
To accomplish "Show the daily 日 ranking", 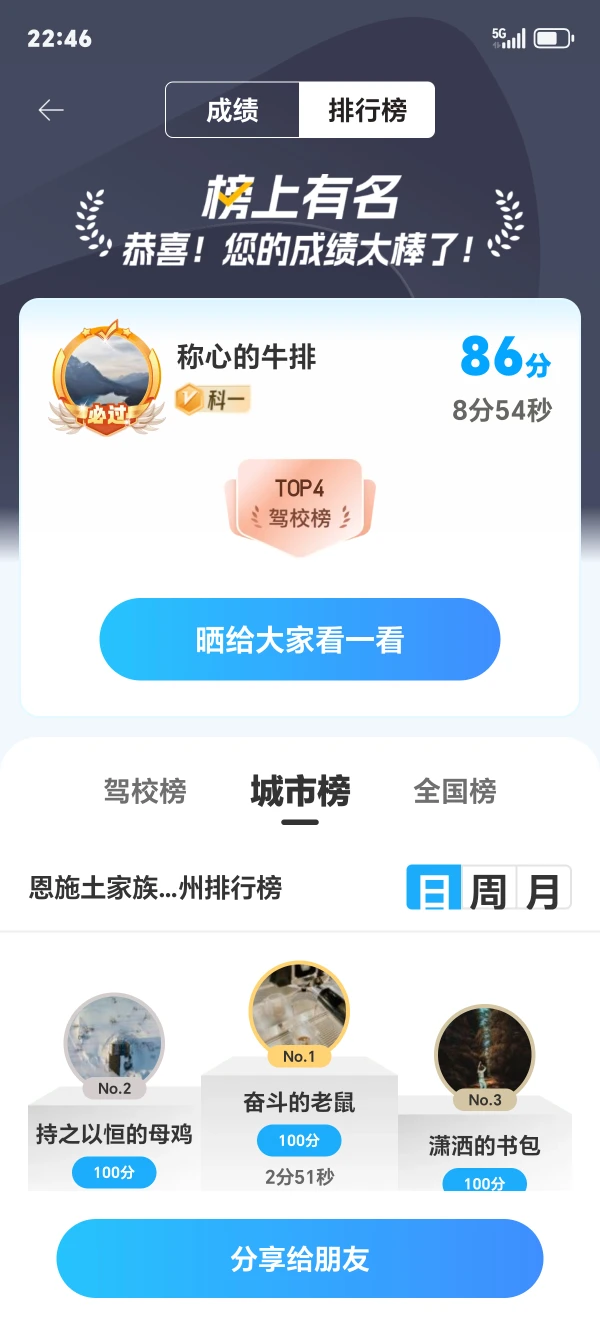I will click(x=434, y=888).
